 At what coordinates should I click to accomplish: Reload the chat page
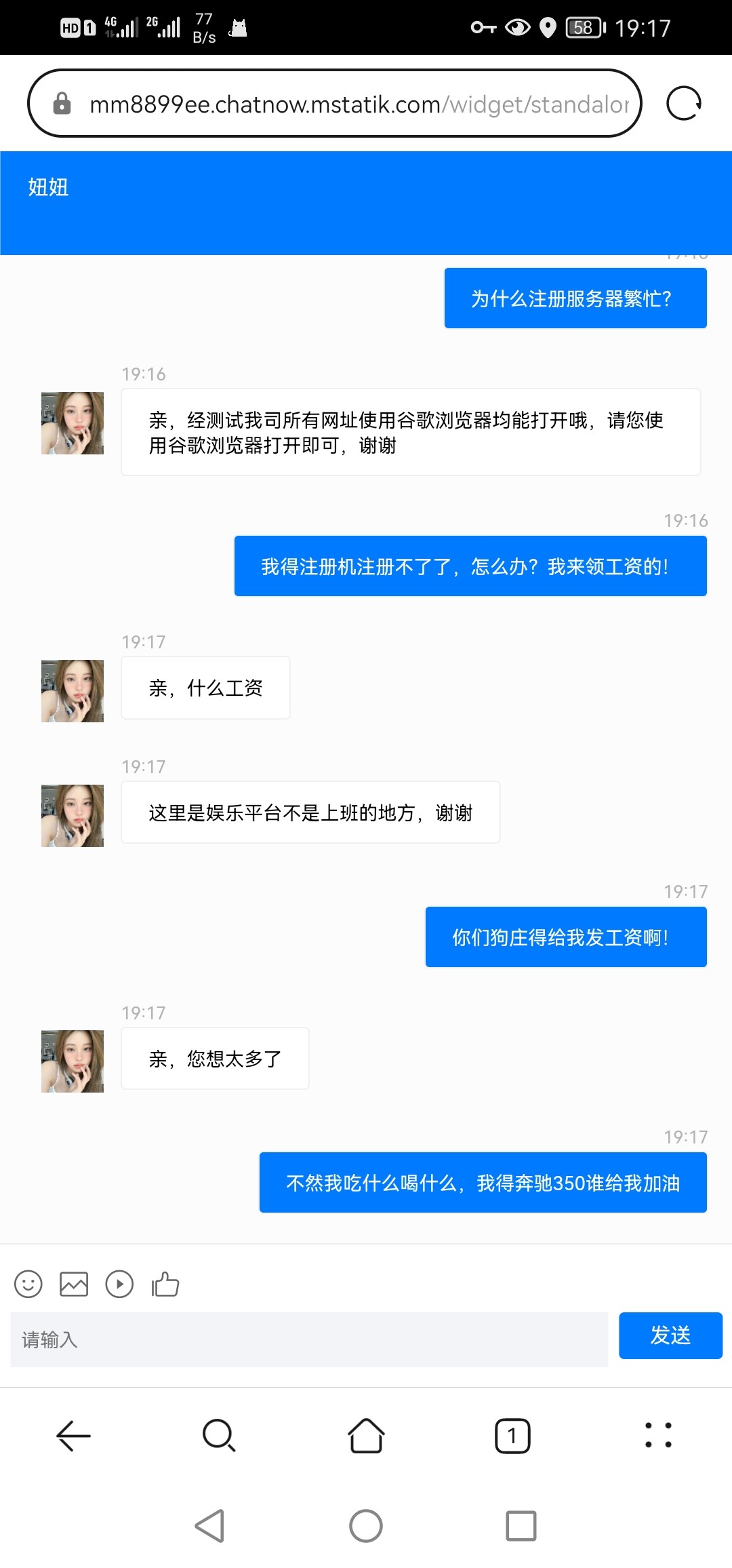click(x=684, y=103)
